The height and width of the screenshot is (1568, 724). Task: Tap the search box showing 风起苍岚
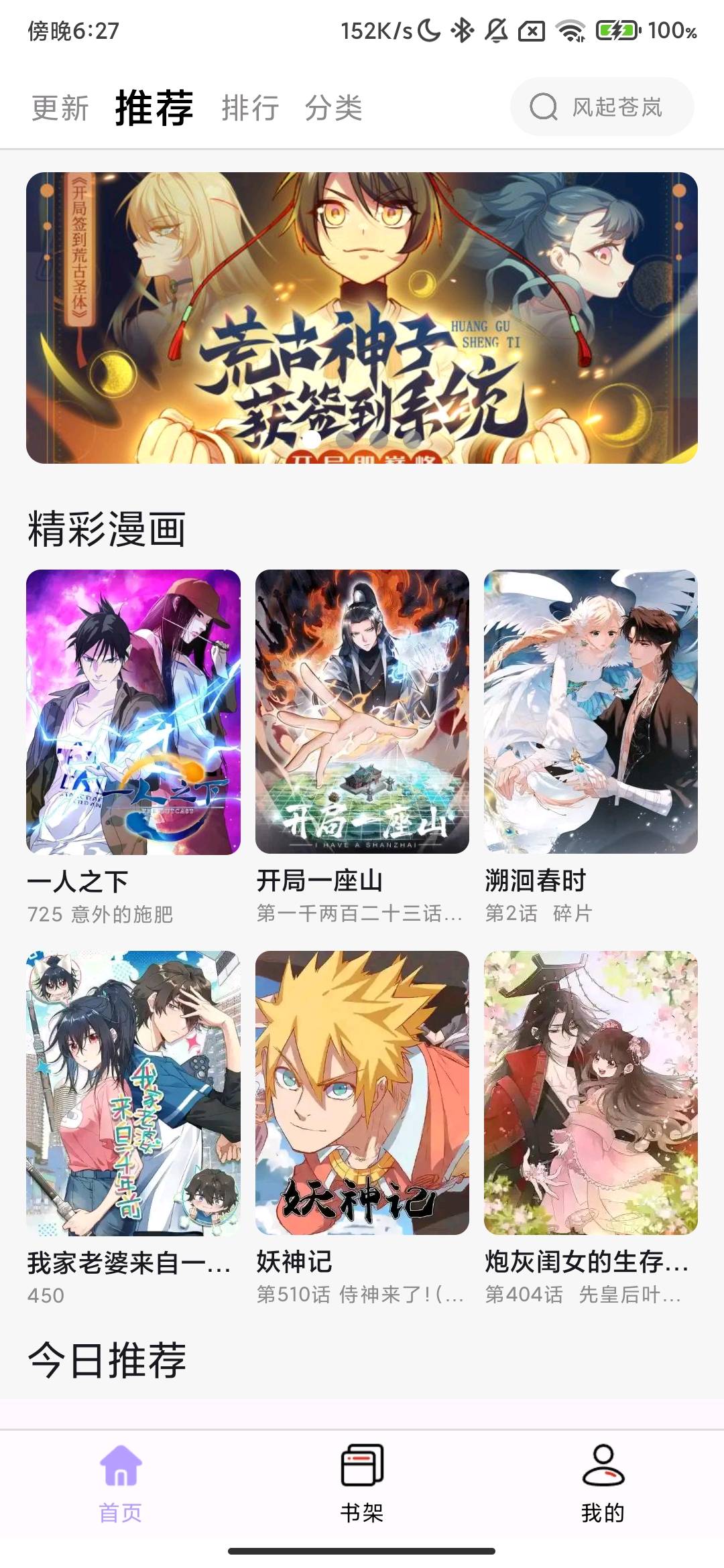coord(601,107)
